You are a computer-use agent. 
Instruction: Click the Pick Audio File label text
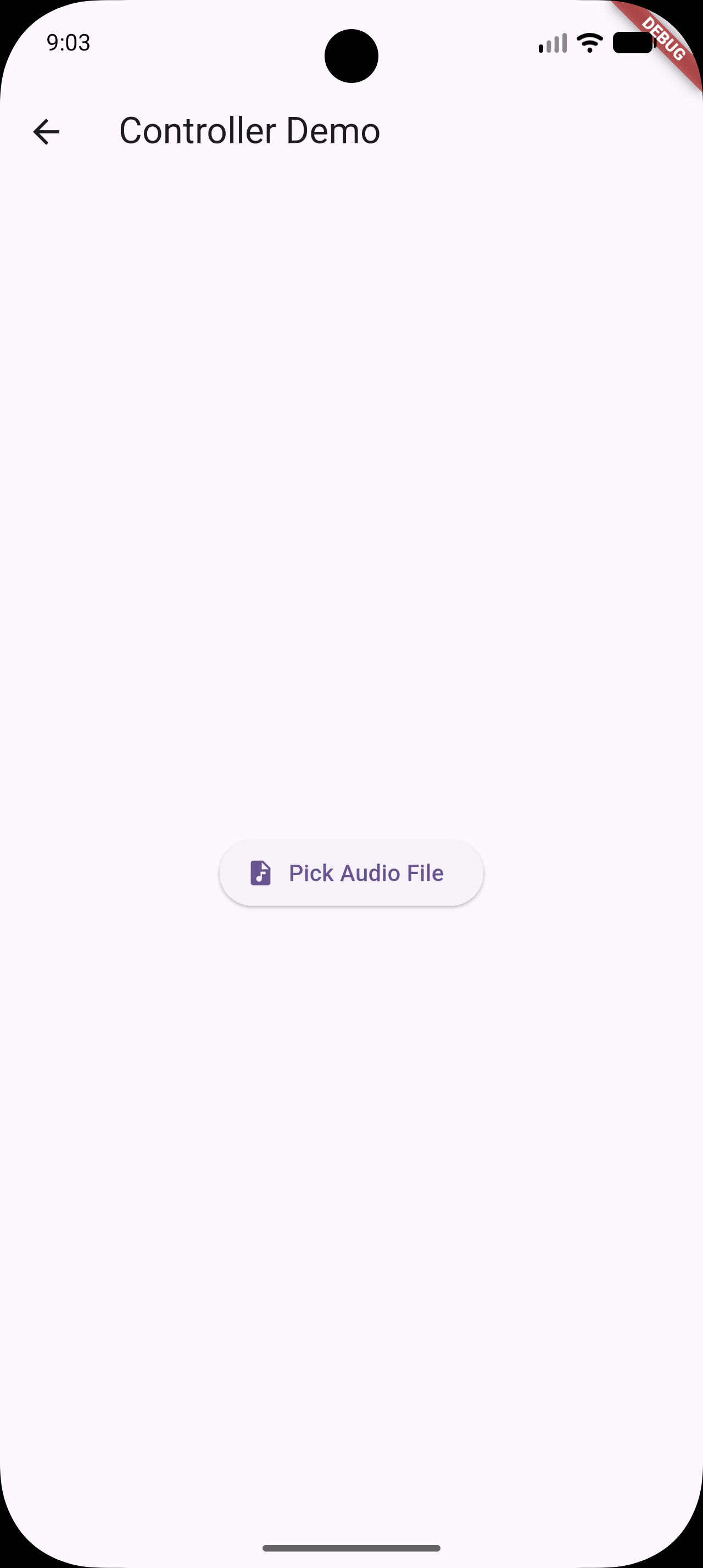[x=366, y=873]
